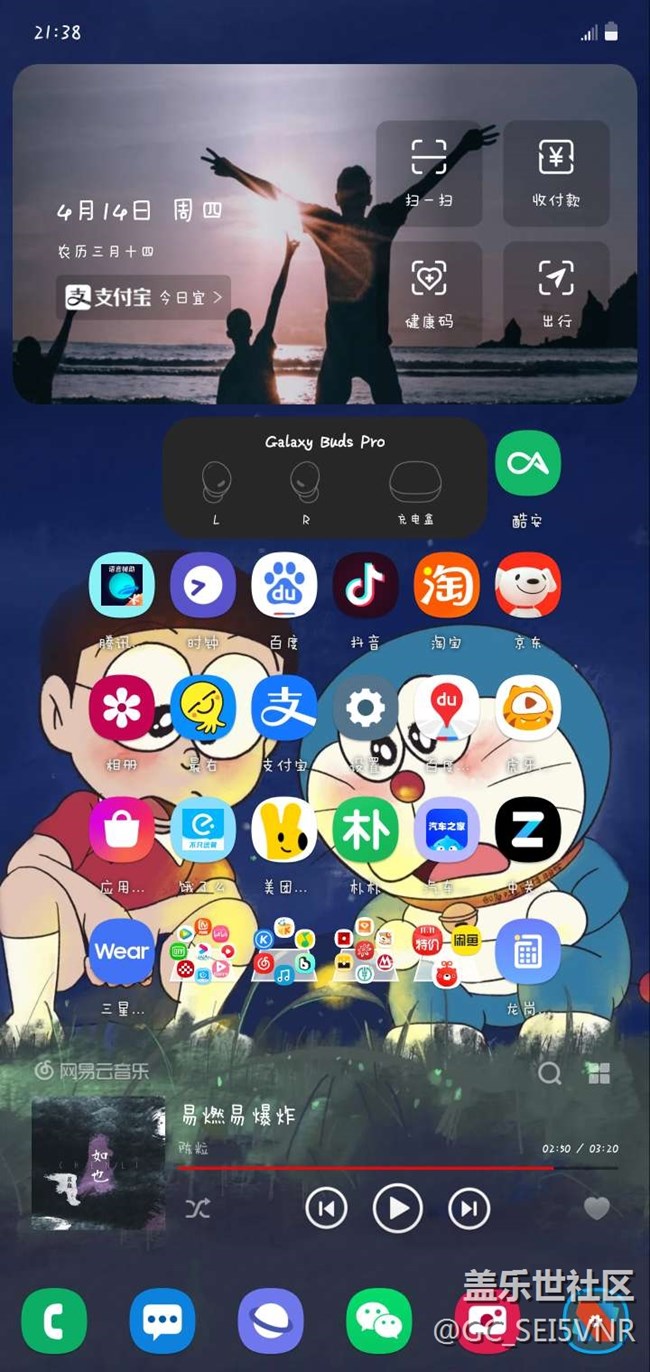Launch the 朴朴 app
The image size is (650, 1372).
coord(365,830)
